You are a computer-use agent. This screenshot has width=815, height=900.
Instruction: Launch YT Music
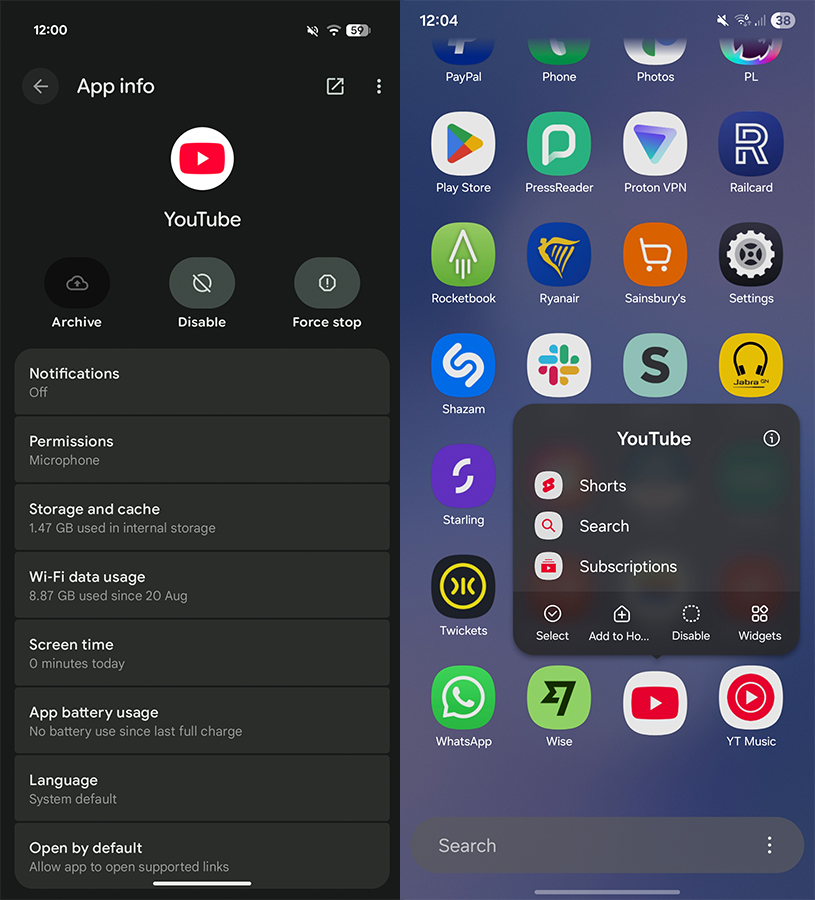click(x=750, y=698)
